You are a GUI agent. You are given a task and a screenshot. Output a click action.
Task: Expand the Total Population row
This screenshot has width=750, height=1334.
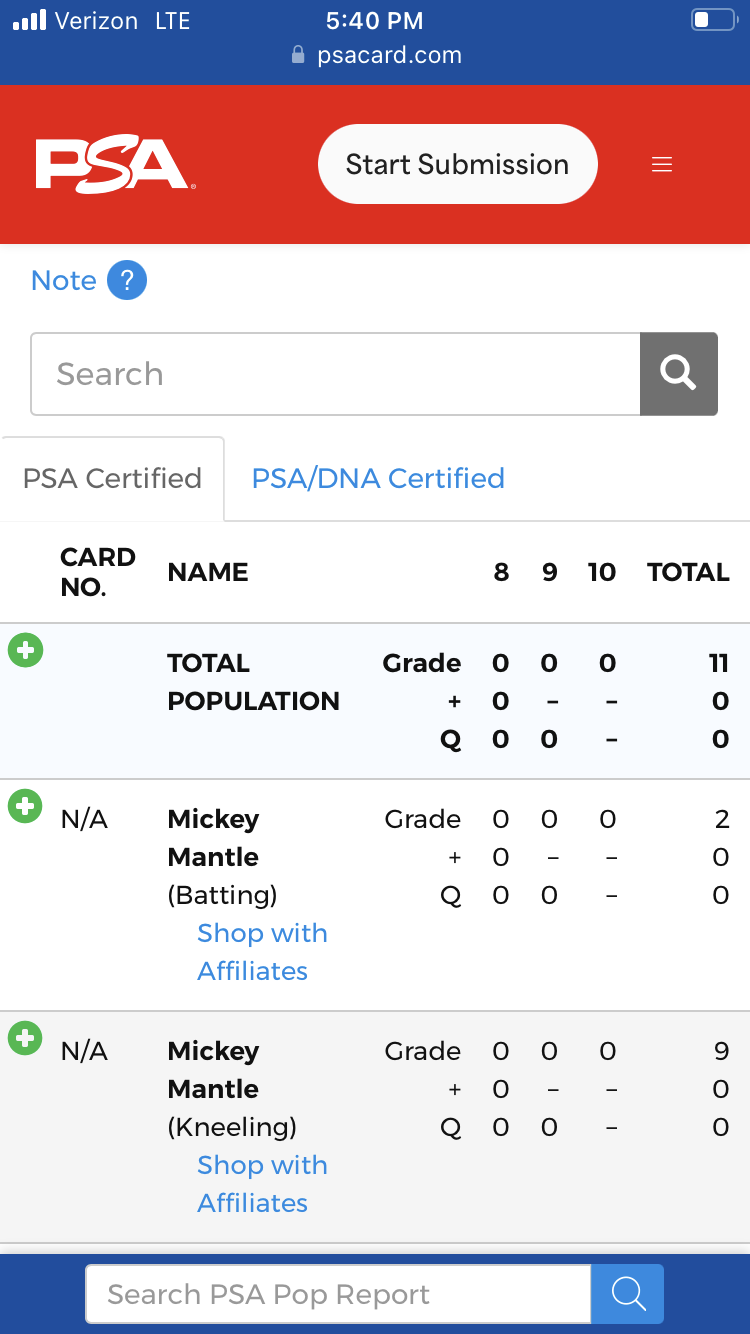[25, 650]
